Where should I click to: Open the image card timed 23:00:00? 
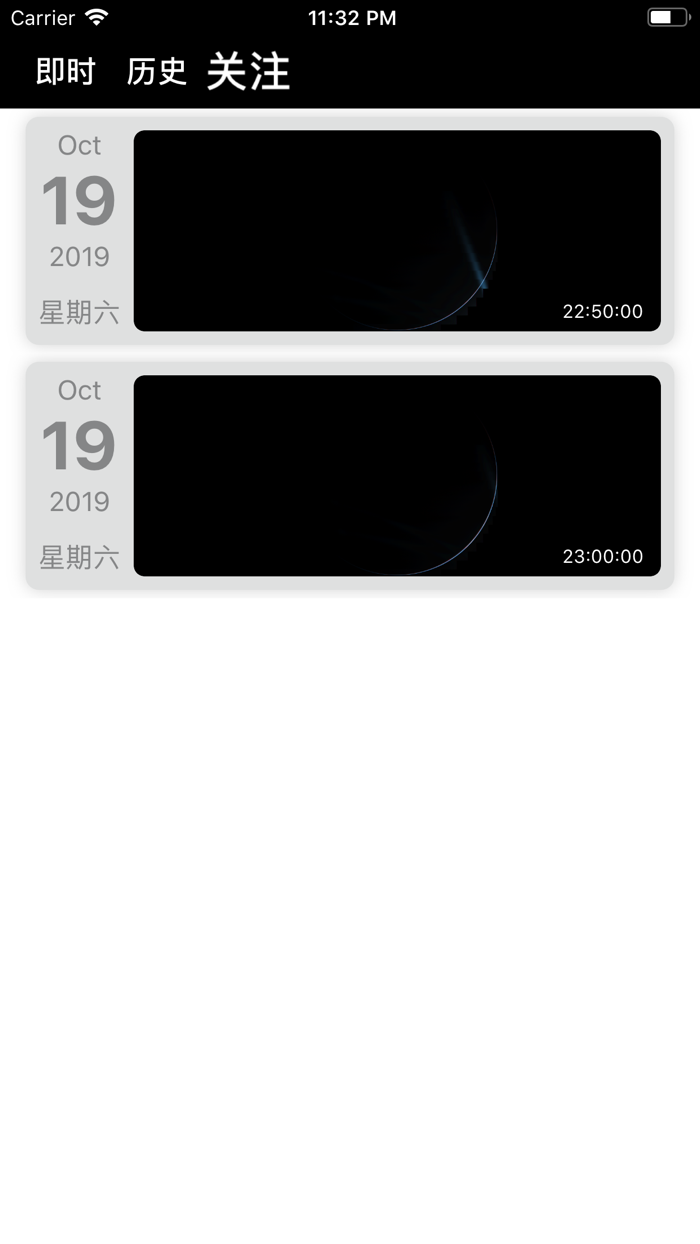(x=397, y=476)
